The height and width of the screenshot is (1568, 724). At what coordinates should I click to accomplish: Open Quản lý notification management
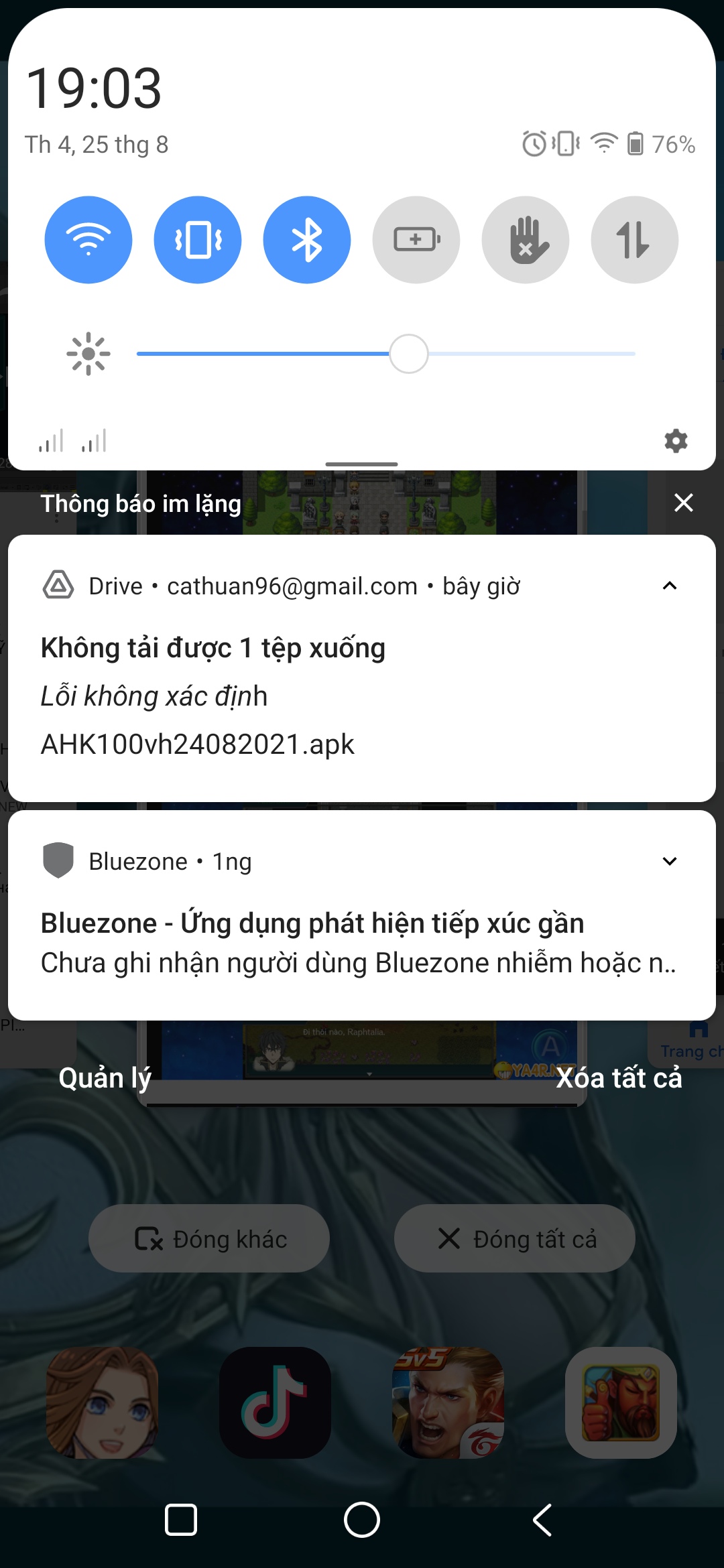pos(105,1078)
